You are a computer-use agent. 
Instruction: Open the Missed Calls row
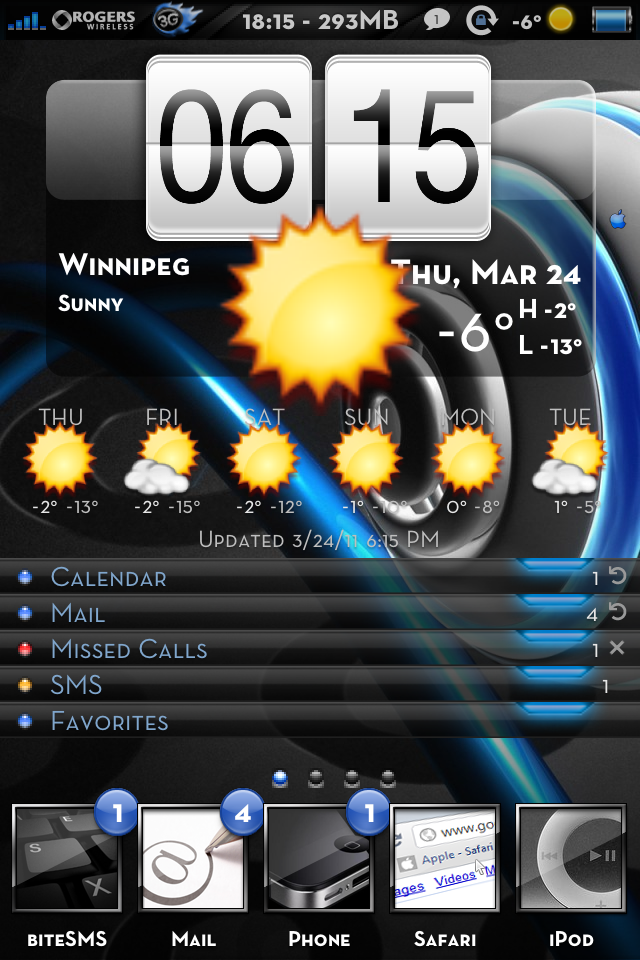click(x=128, y=649)
